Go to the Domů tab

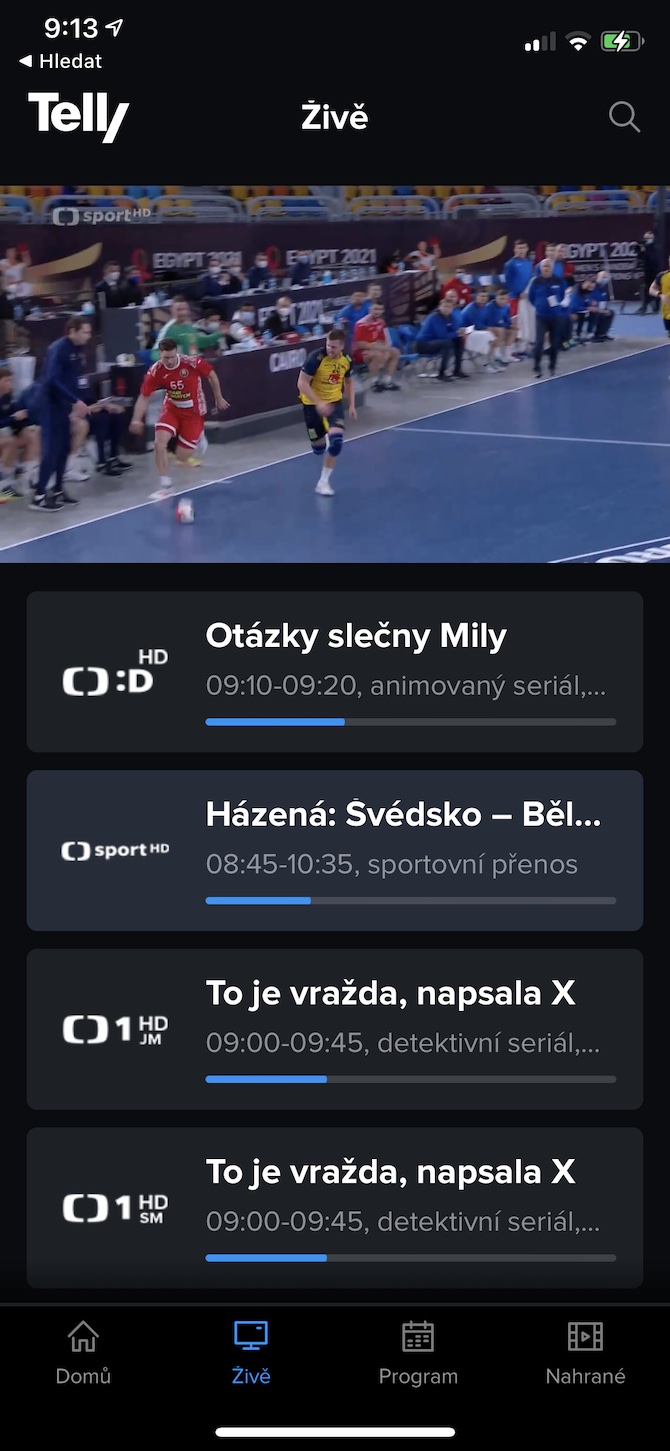83,1353
